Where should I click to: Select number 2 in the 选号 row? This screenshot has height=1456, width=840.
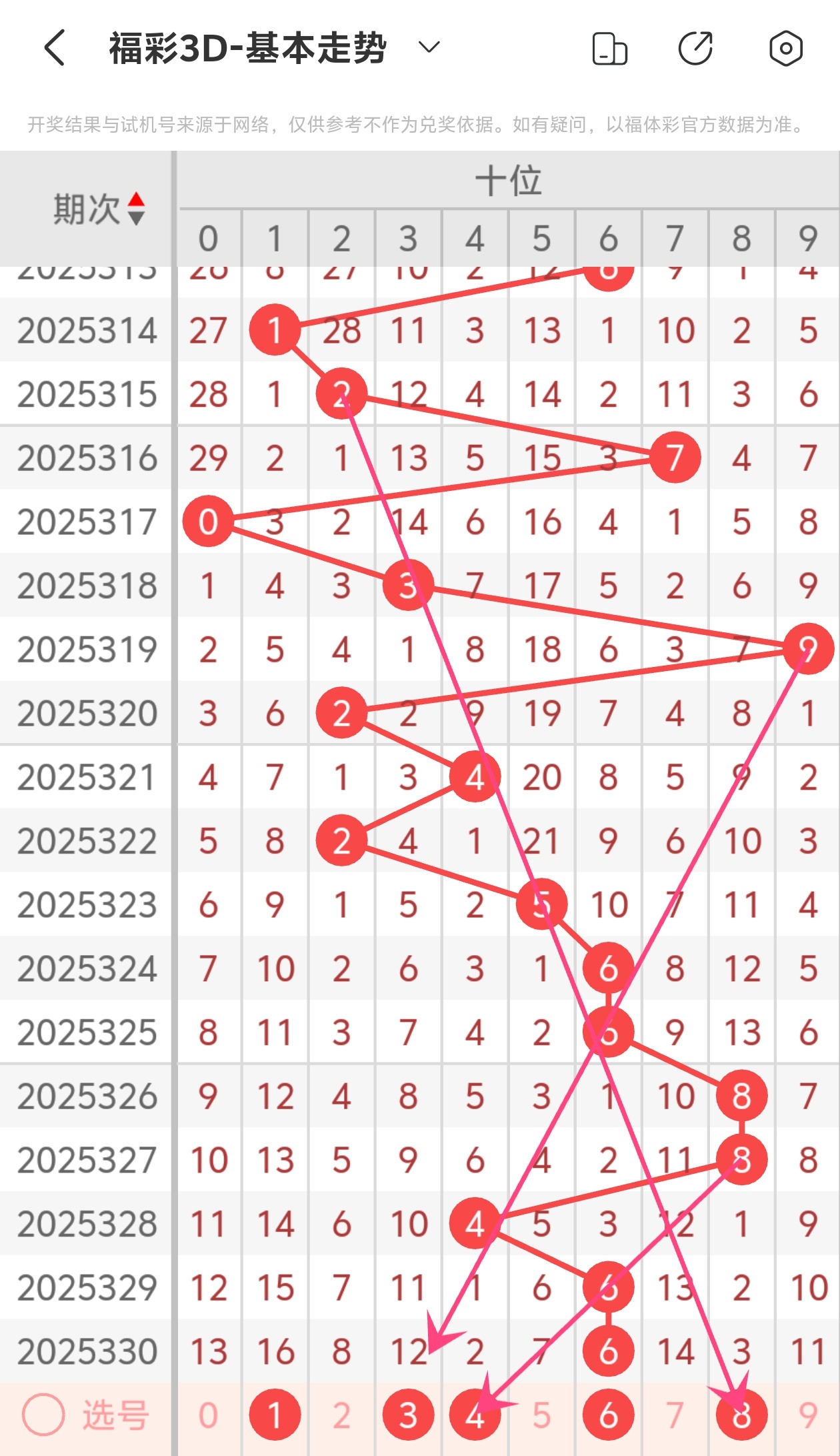click(341, 1415)
